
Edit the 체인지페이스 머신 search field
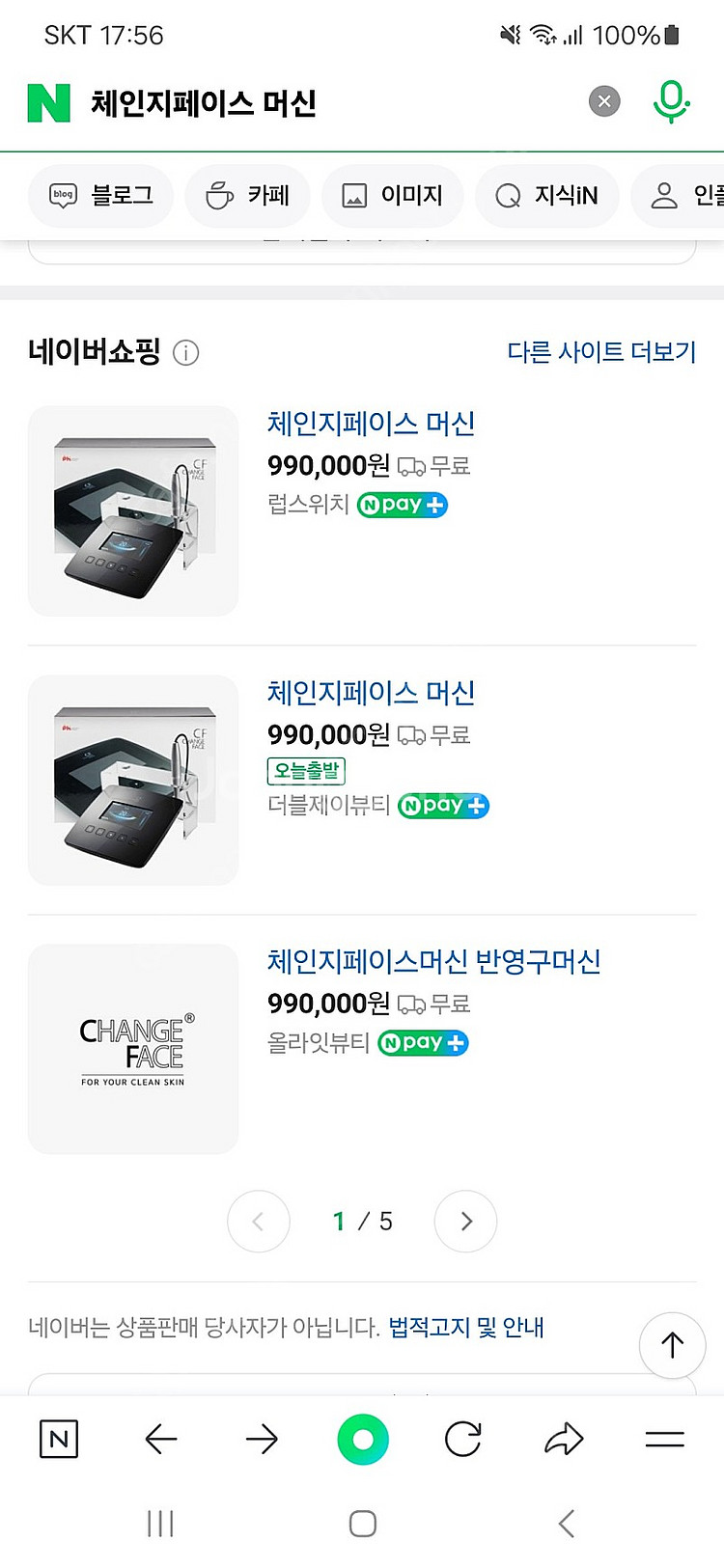[x=290, y=103]
